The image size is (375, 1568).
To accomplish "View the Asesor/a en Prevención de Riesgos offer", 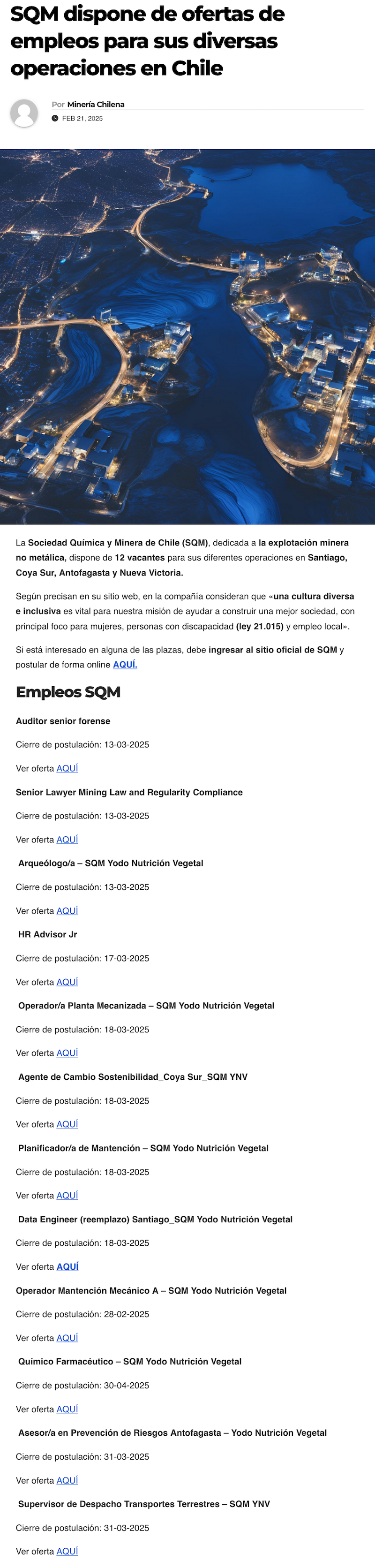I will click(67, 1480).
